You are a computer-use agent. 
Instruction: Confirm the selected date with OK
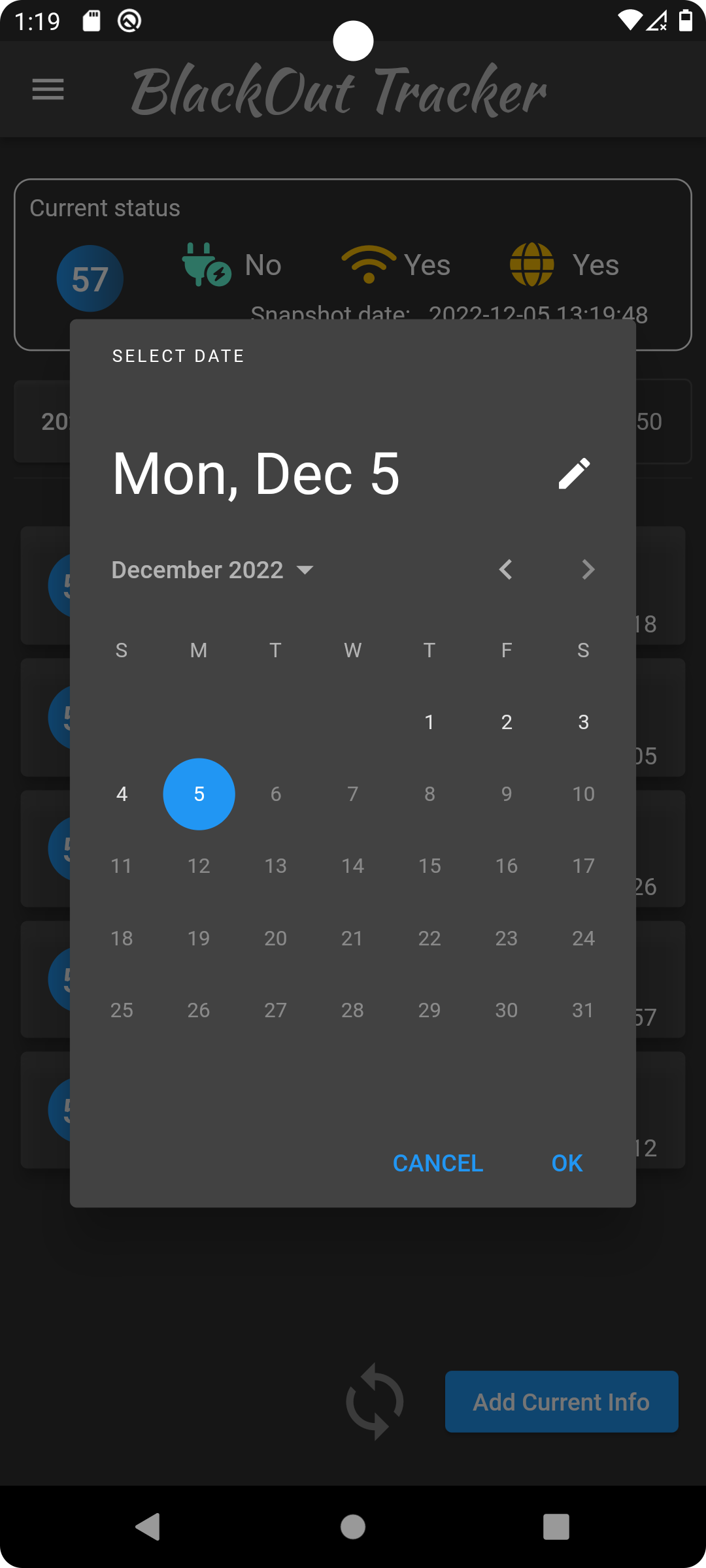pyautogui.click(x=566, y=1163)
